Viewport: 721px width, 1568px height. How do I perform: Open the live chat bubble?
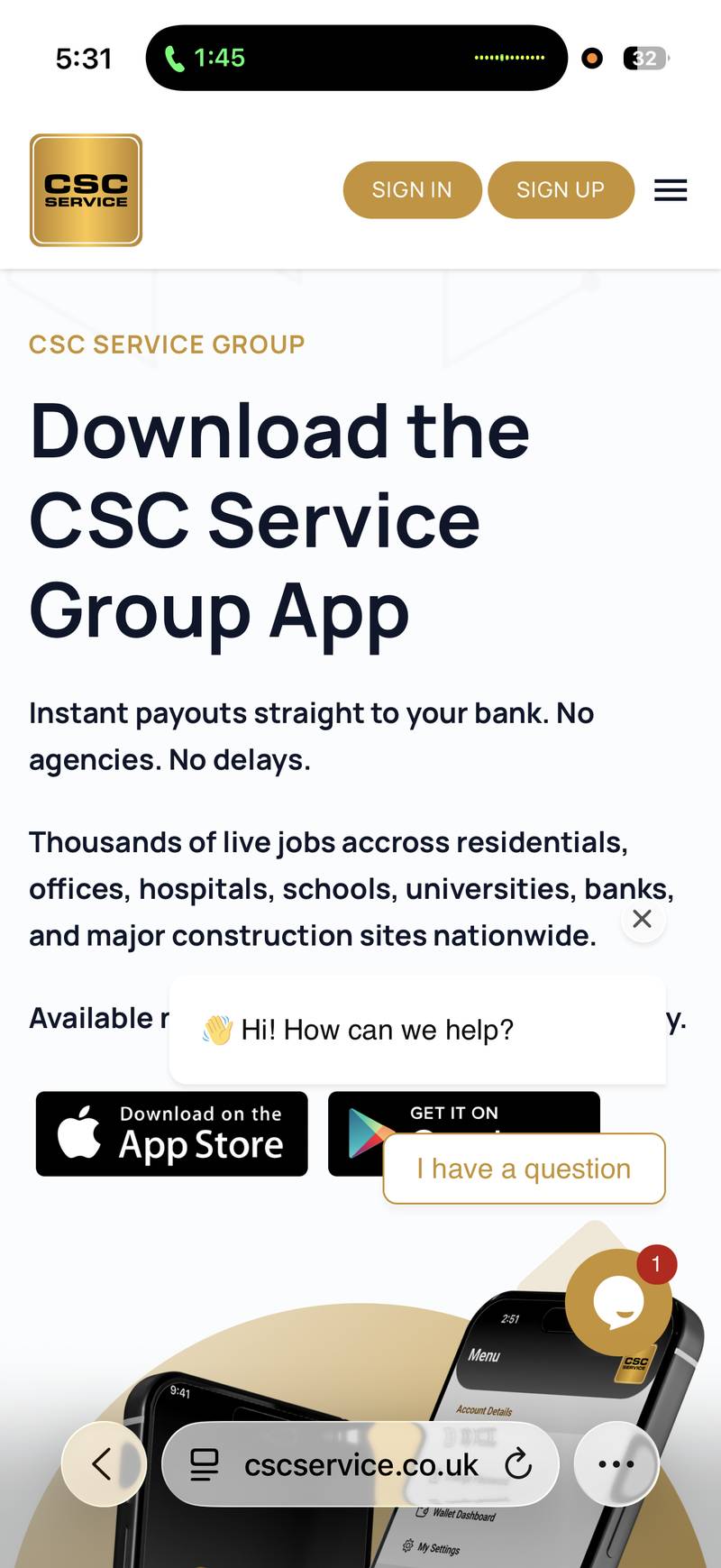click(618, 1302)
